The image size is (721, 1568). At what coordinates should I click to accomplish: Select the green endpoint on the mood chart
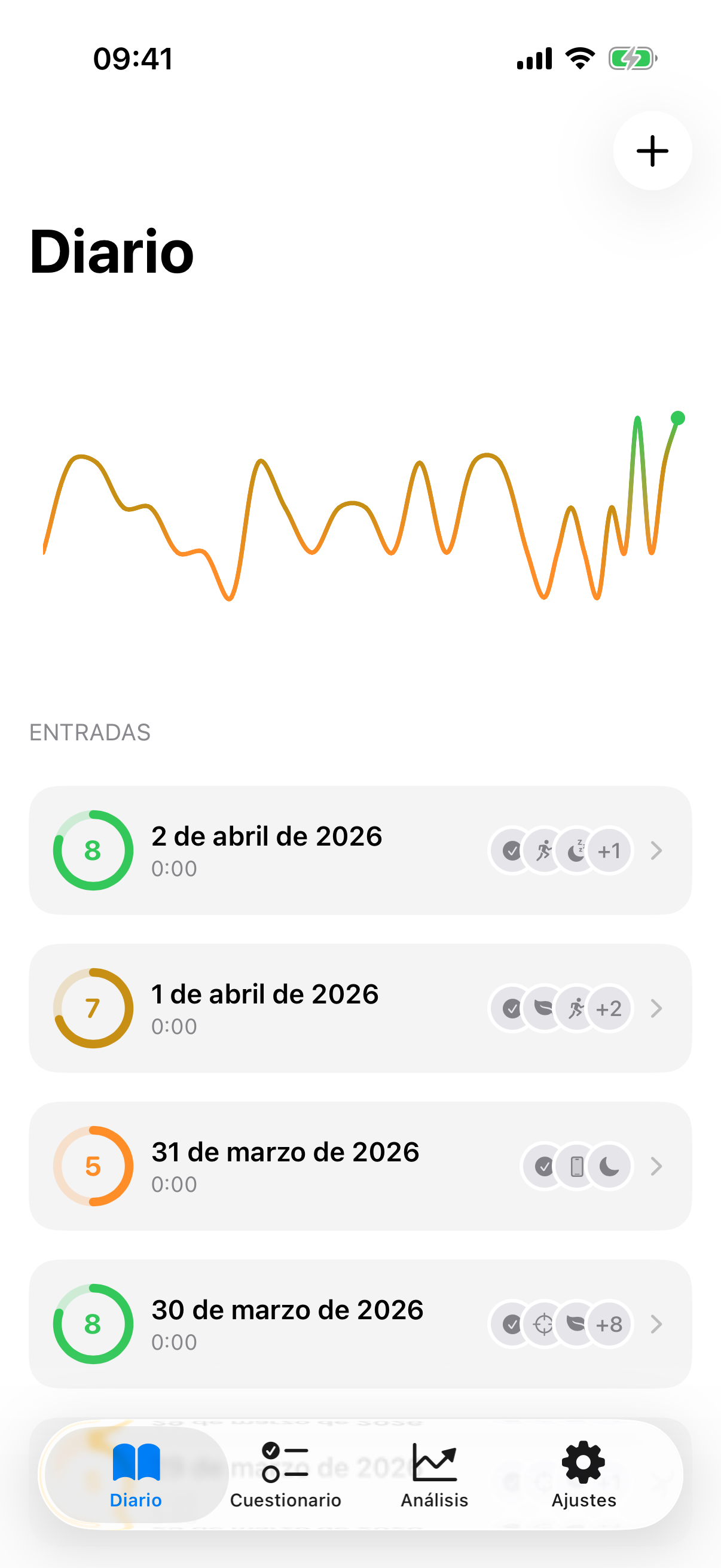click(678, 417)
